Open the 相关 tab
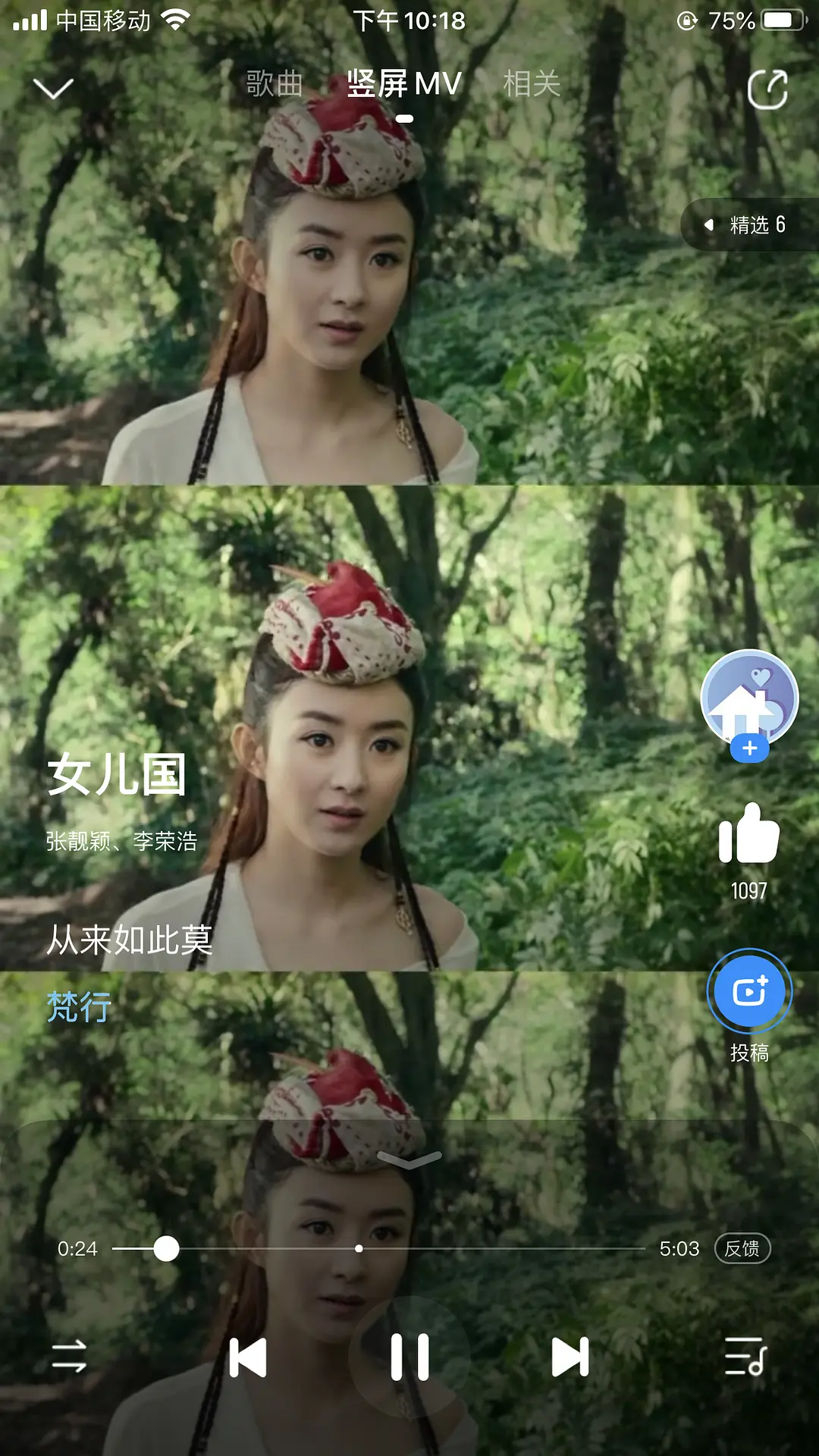This screenshot has width=819, height=1456. point(532,83)
